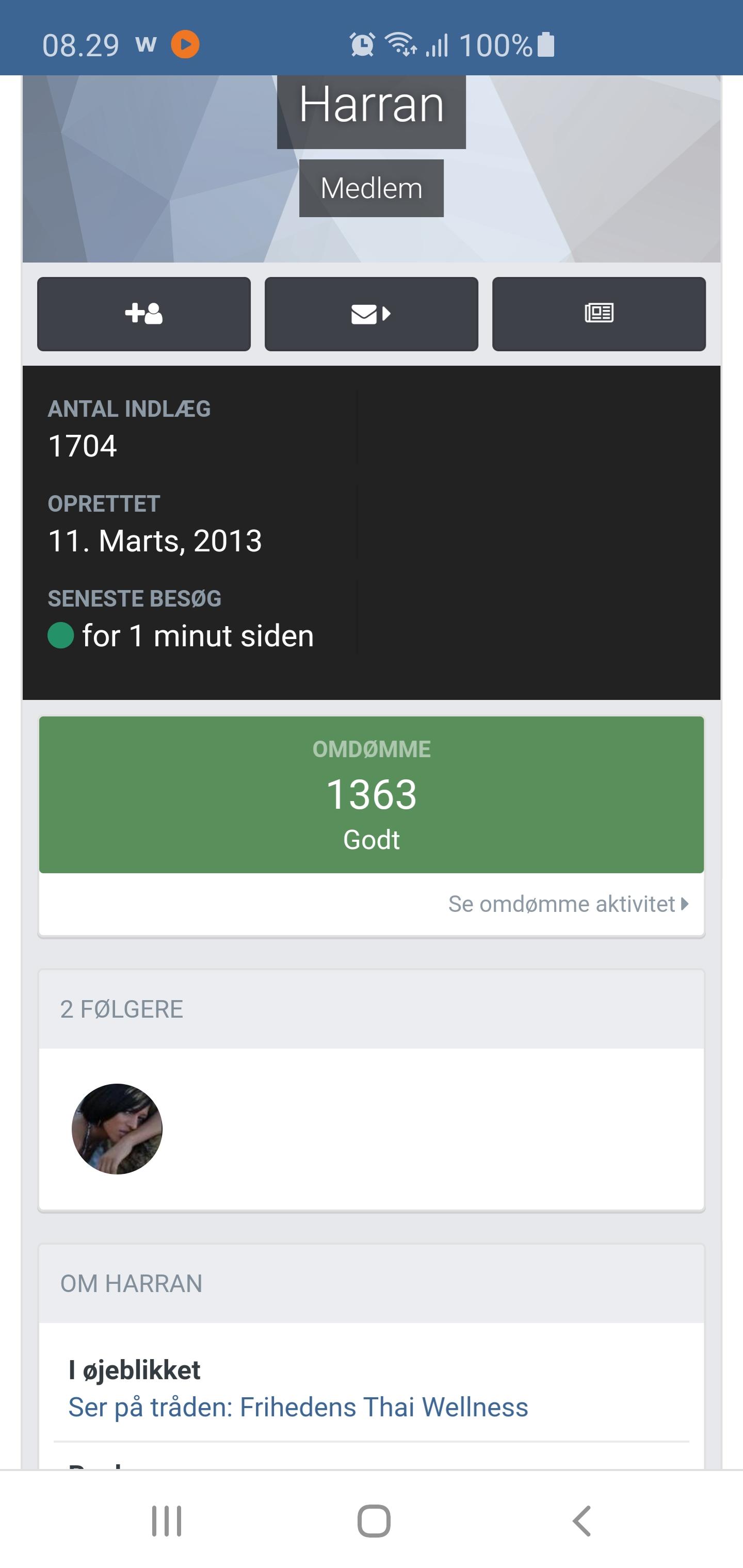Send Harran a private message
This screenshot has width=743, height=1568.
[371, 314]
